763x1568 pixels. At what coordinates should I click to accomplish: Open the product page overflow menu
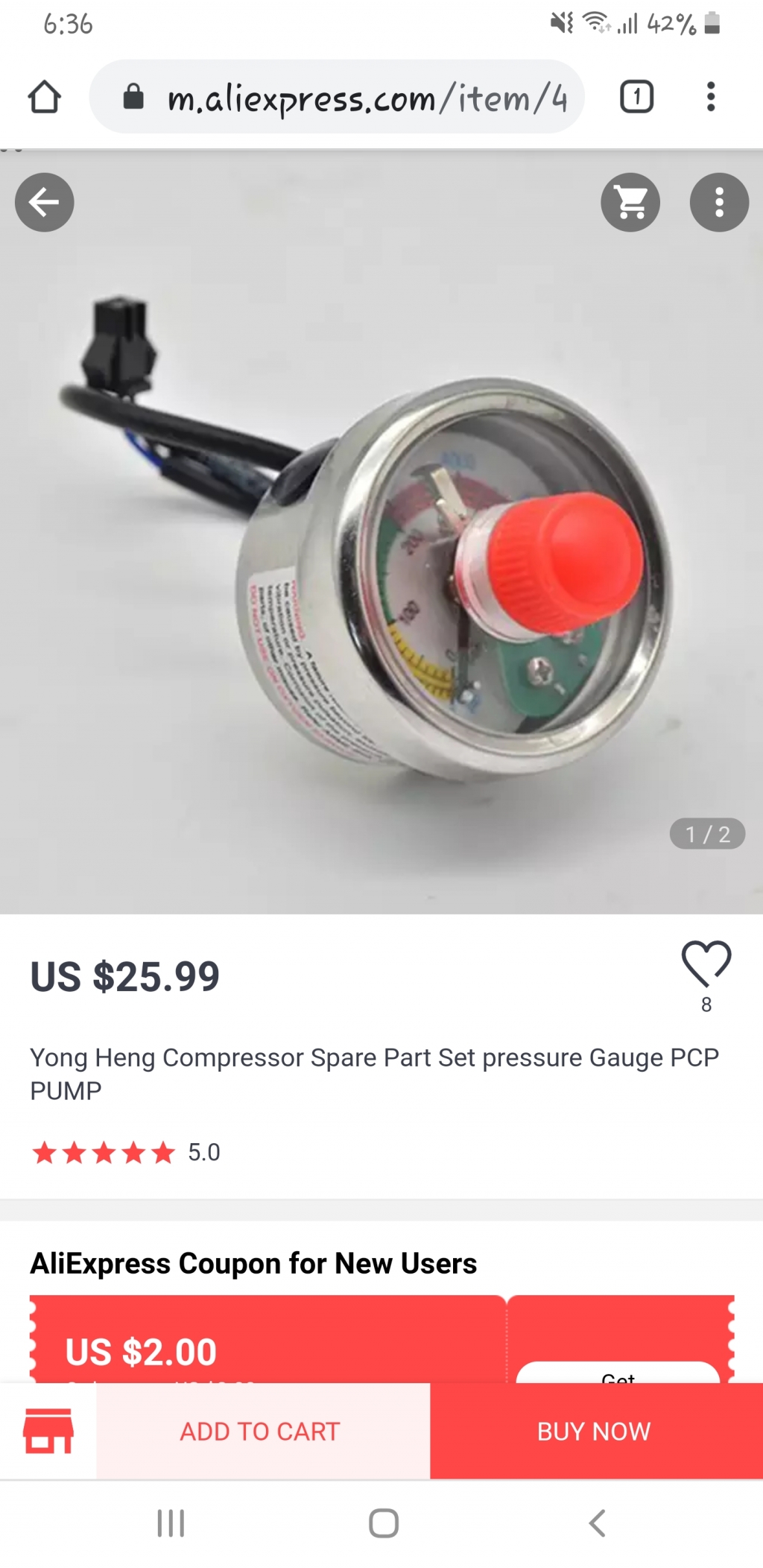(x=719, y=202)
